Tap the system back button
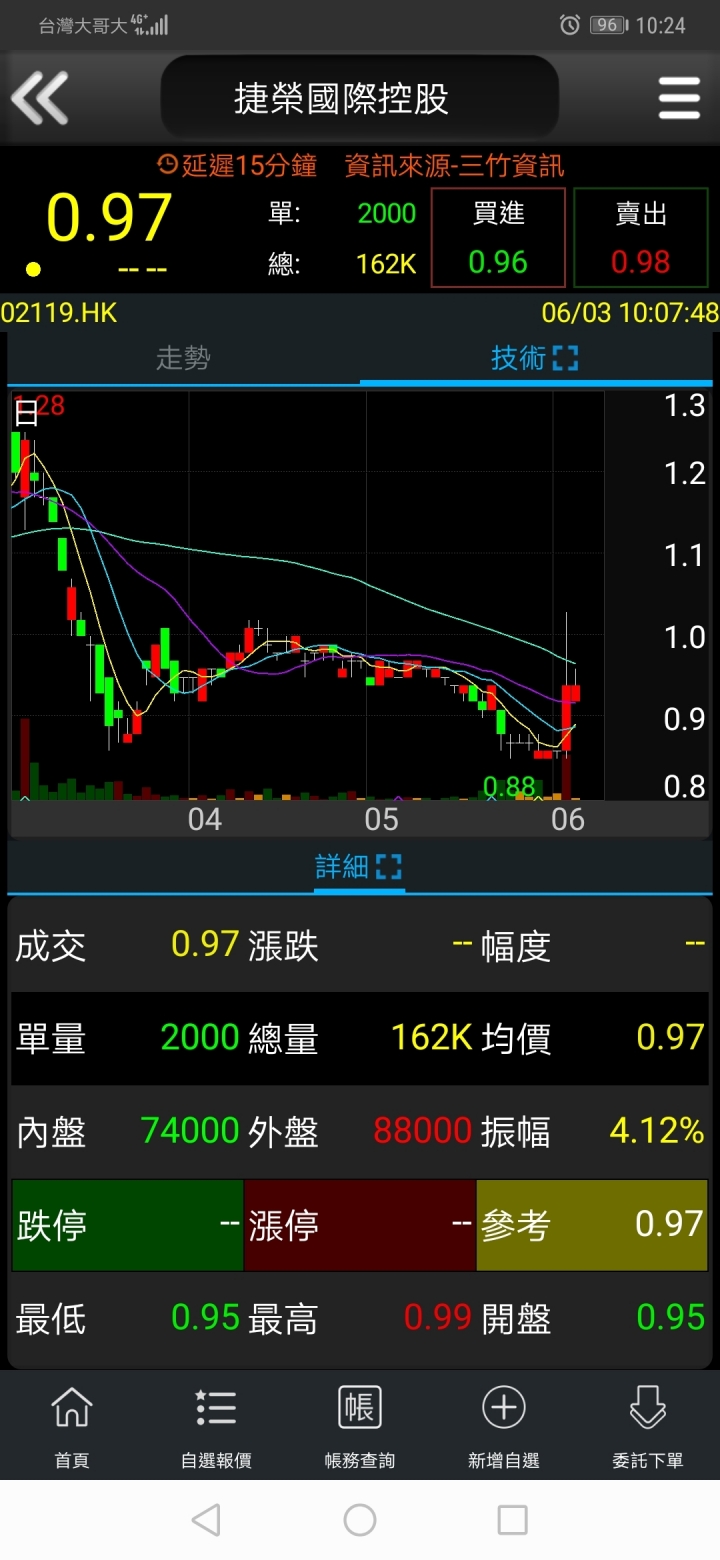Image resolution: width=720 pixels, height=1560 pixels. point(206,1520)
